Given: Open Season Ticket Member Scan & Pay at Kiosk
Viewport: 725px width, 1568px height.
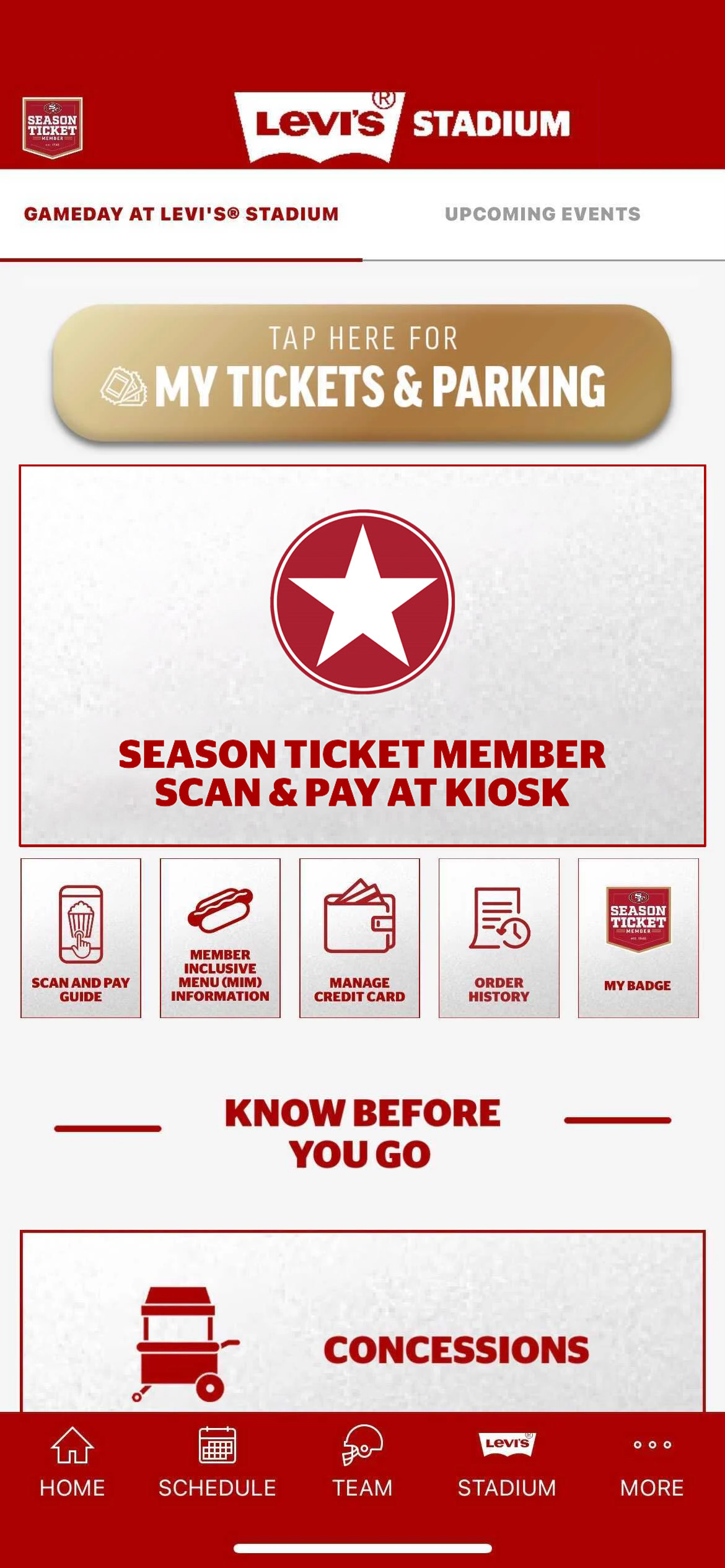Looking at the screenshot, I should (362, 655).
